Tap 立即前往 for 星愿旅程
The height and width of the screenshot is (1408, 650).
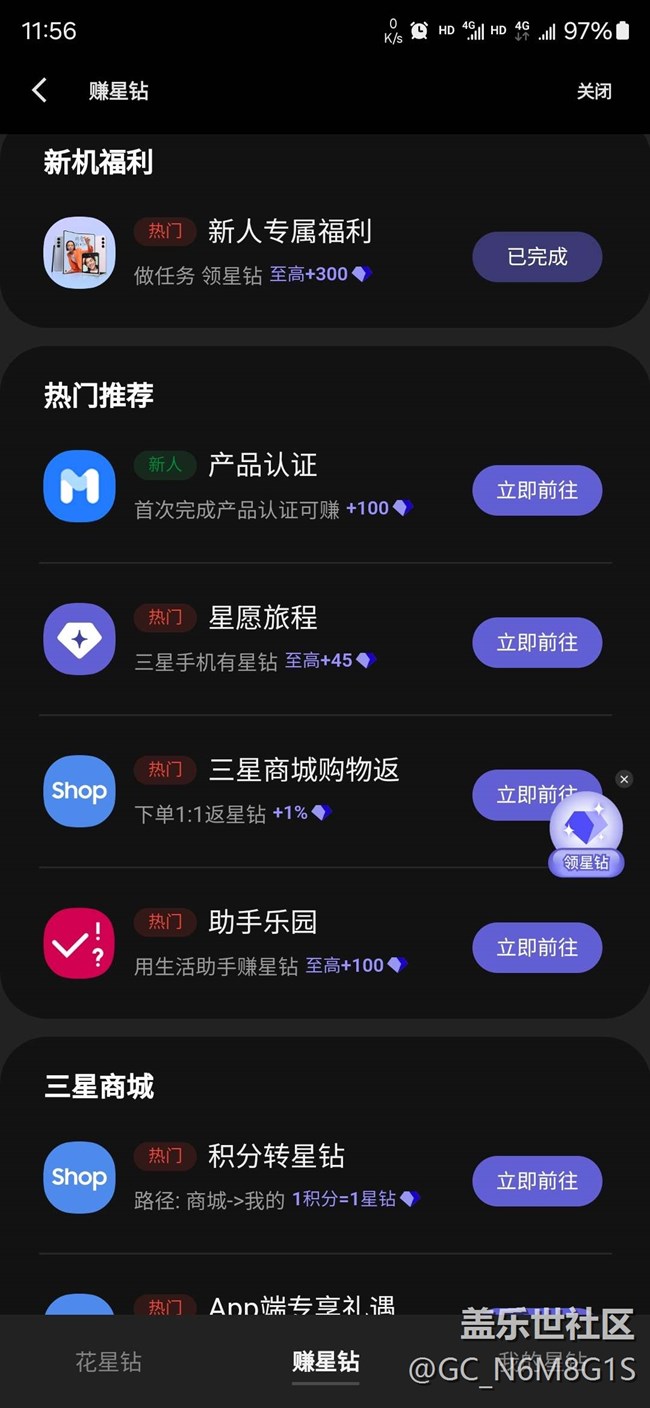537,643
